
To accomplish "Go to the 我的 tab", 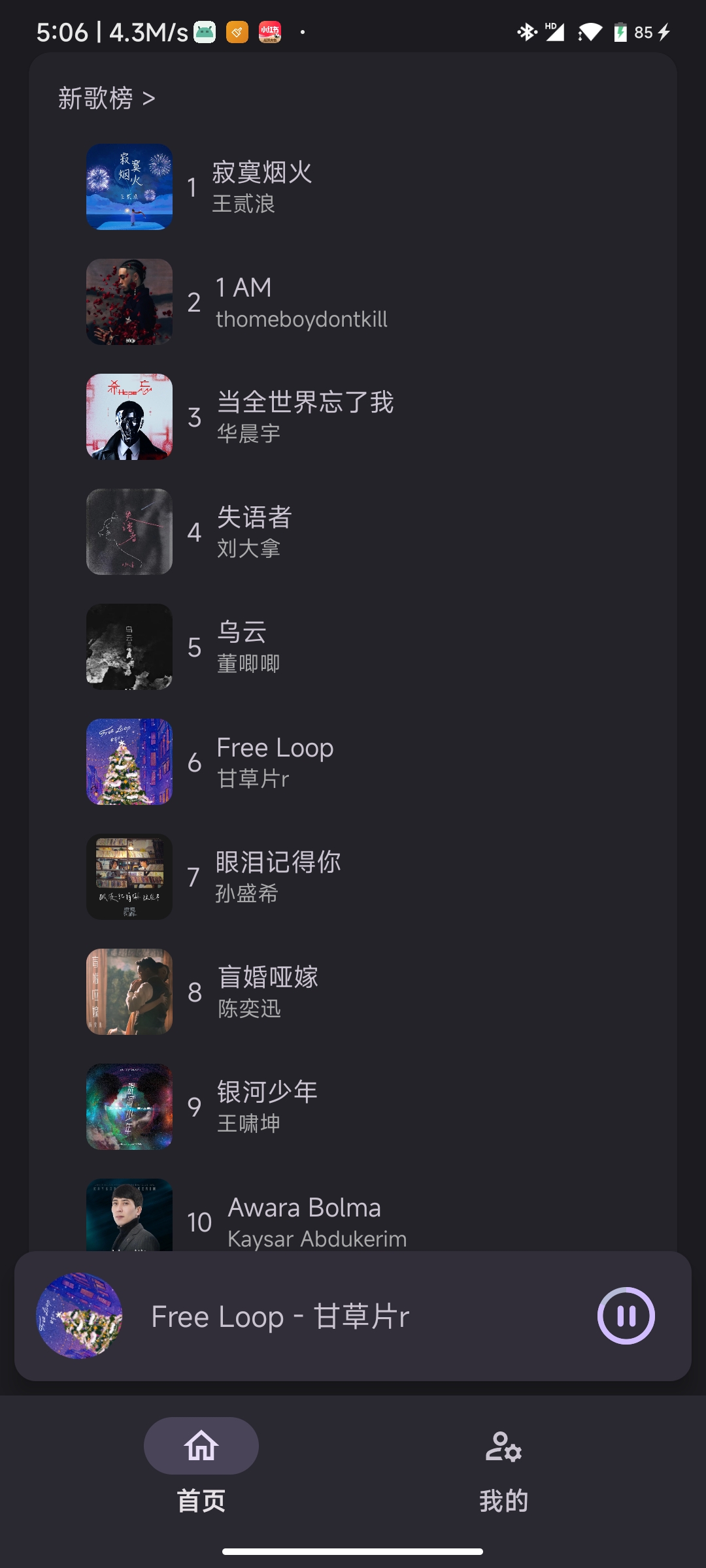I will coord(503,1463).
